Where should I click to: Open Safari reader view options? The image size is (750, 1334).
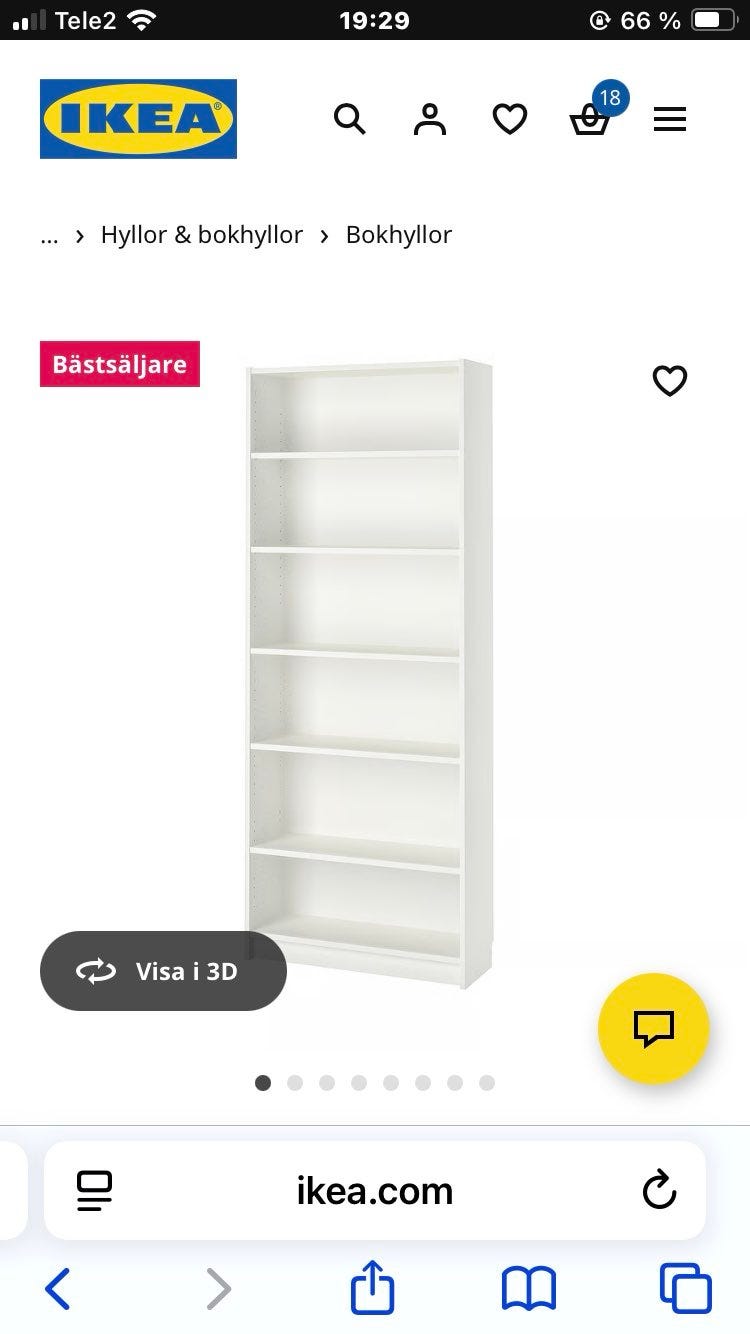click(93, 1191)
